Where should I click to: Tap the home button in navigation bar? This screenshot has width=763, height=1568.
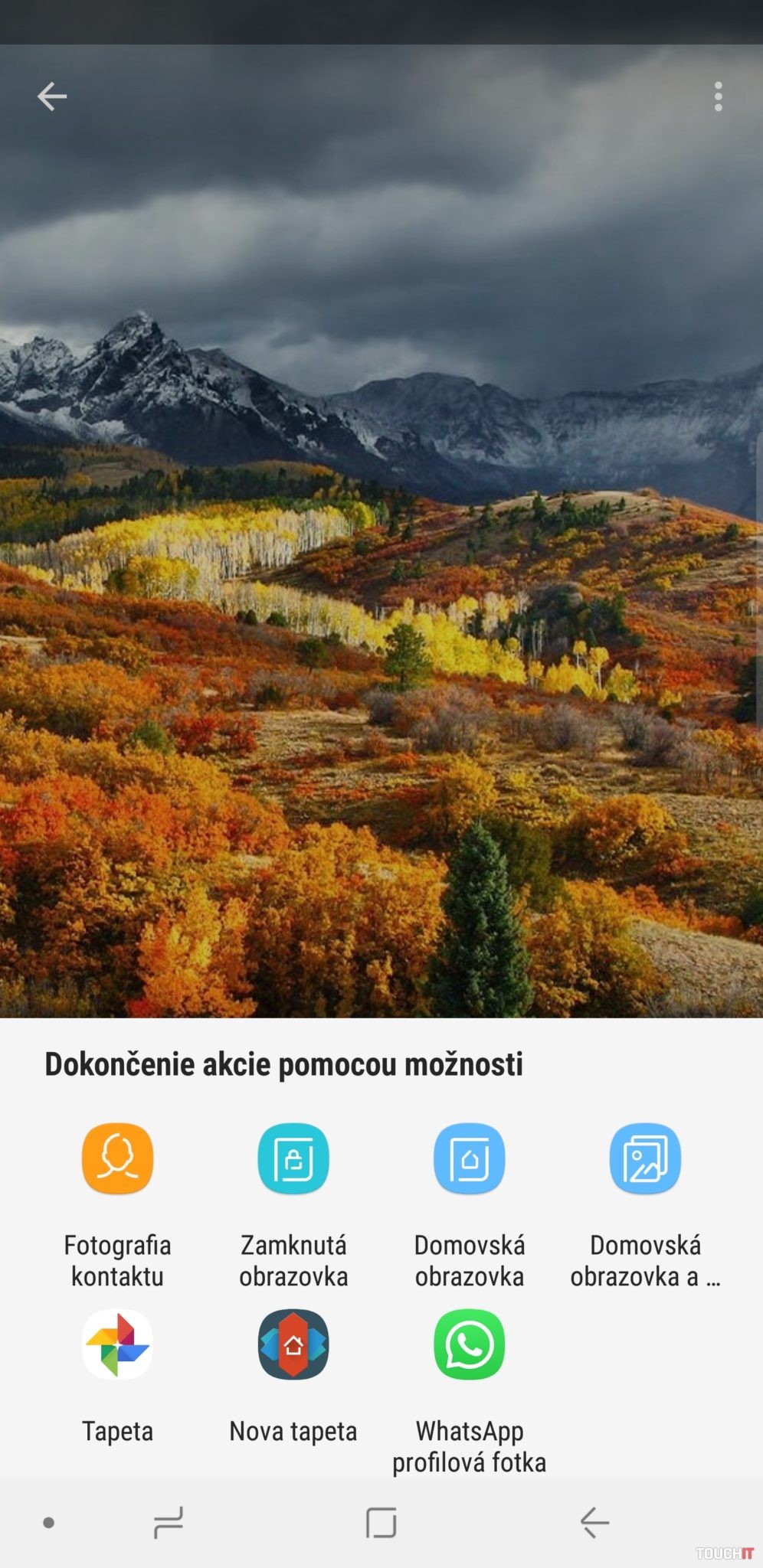pos(381,1522)
